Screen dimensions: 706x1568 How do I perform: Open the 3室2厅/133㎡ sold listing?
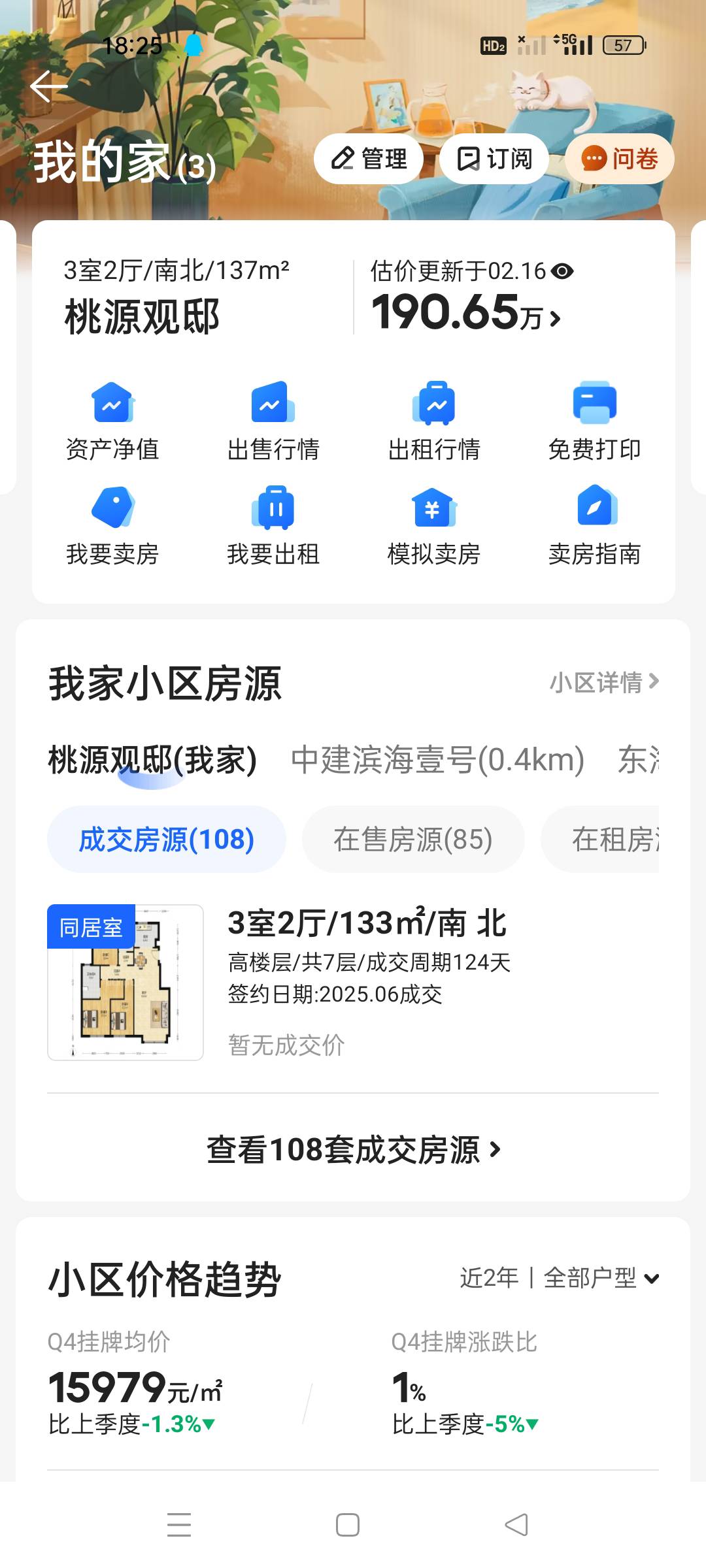coord(353,982)
